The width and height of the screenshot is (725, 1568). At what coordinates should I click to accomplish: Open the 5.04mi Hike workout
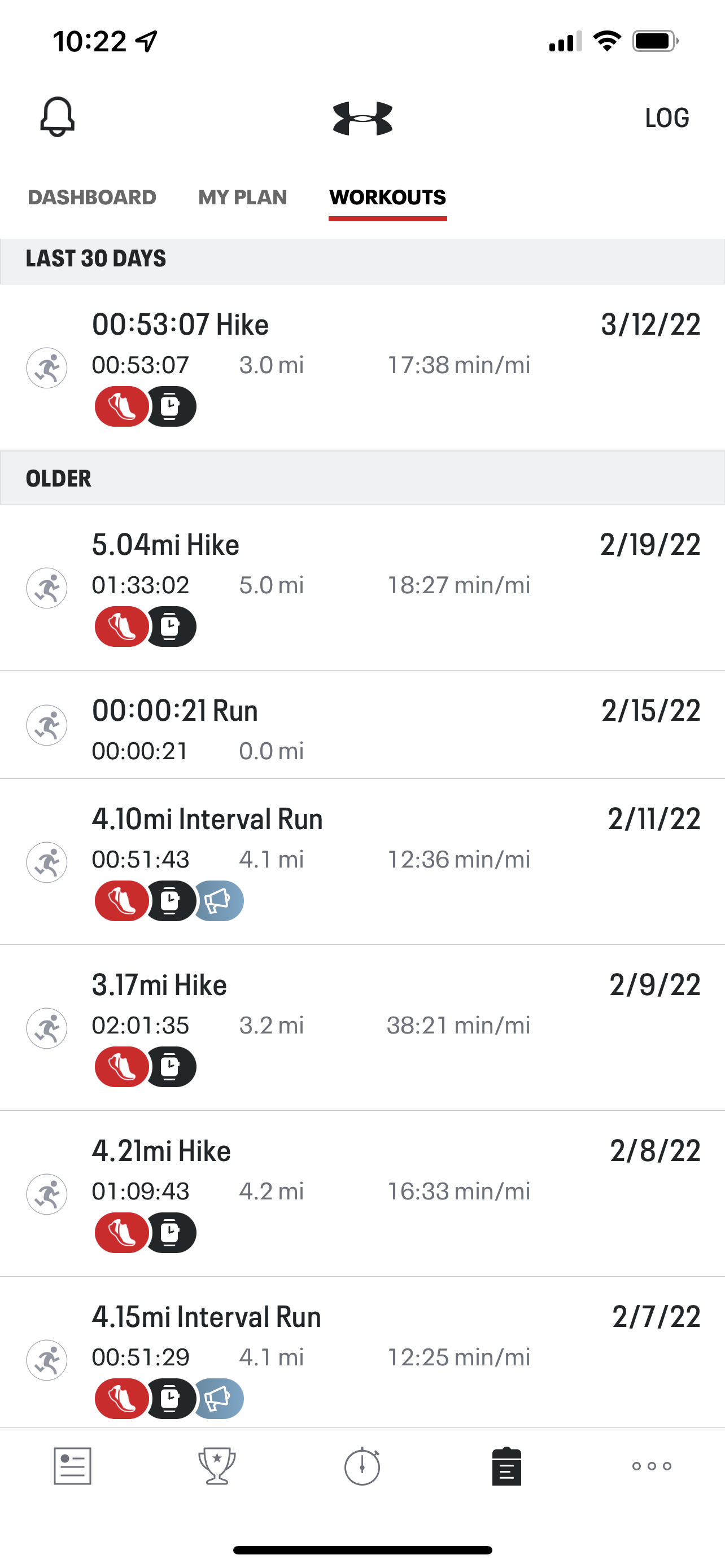pos(362,588)
